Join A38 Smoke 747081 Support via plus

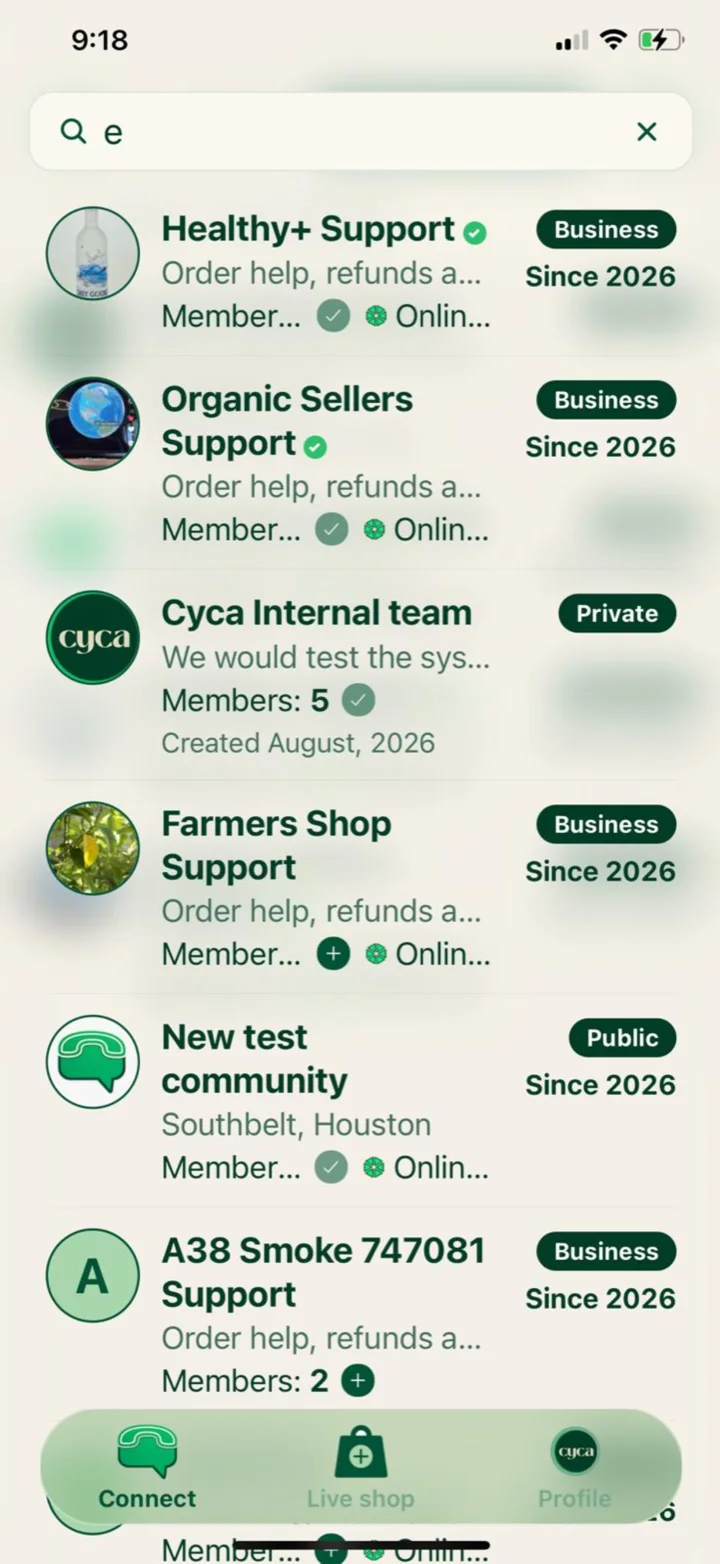pos(357,1381)
